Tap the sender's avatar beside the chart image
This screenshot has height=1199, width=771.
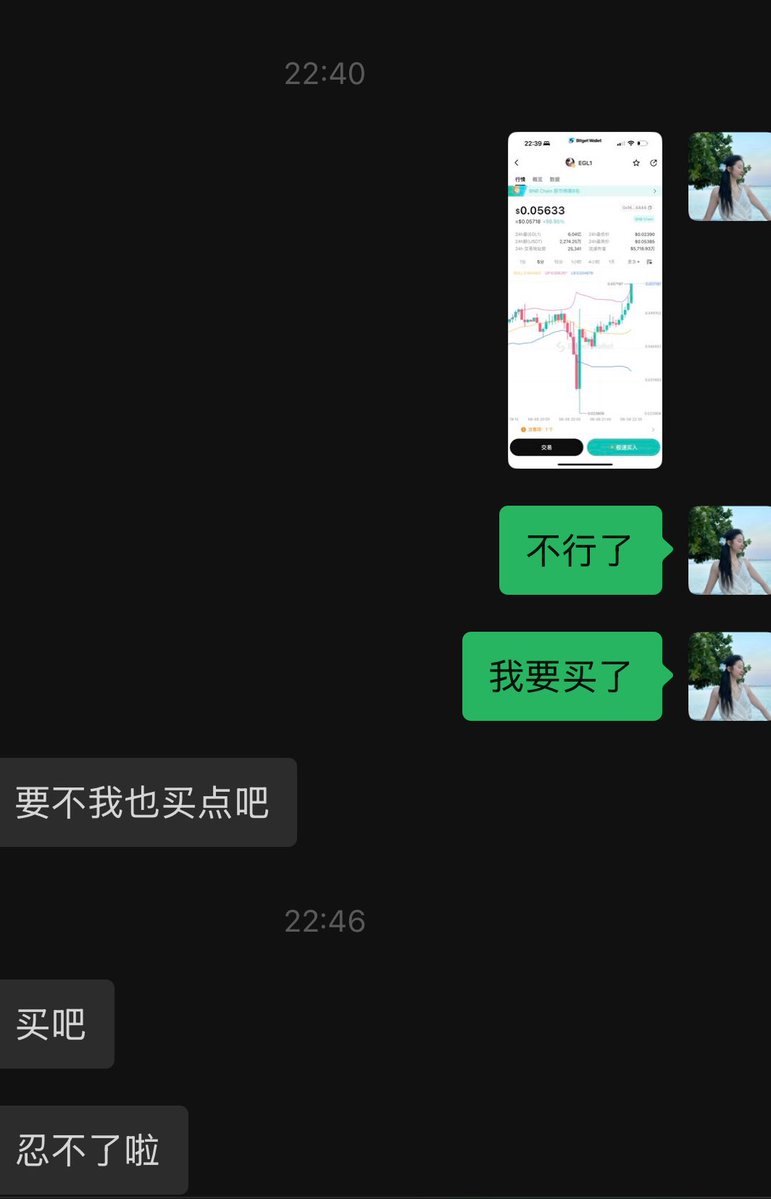point(729,176)
